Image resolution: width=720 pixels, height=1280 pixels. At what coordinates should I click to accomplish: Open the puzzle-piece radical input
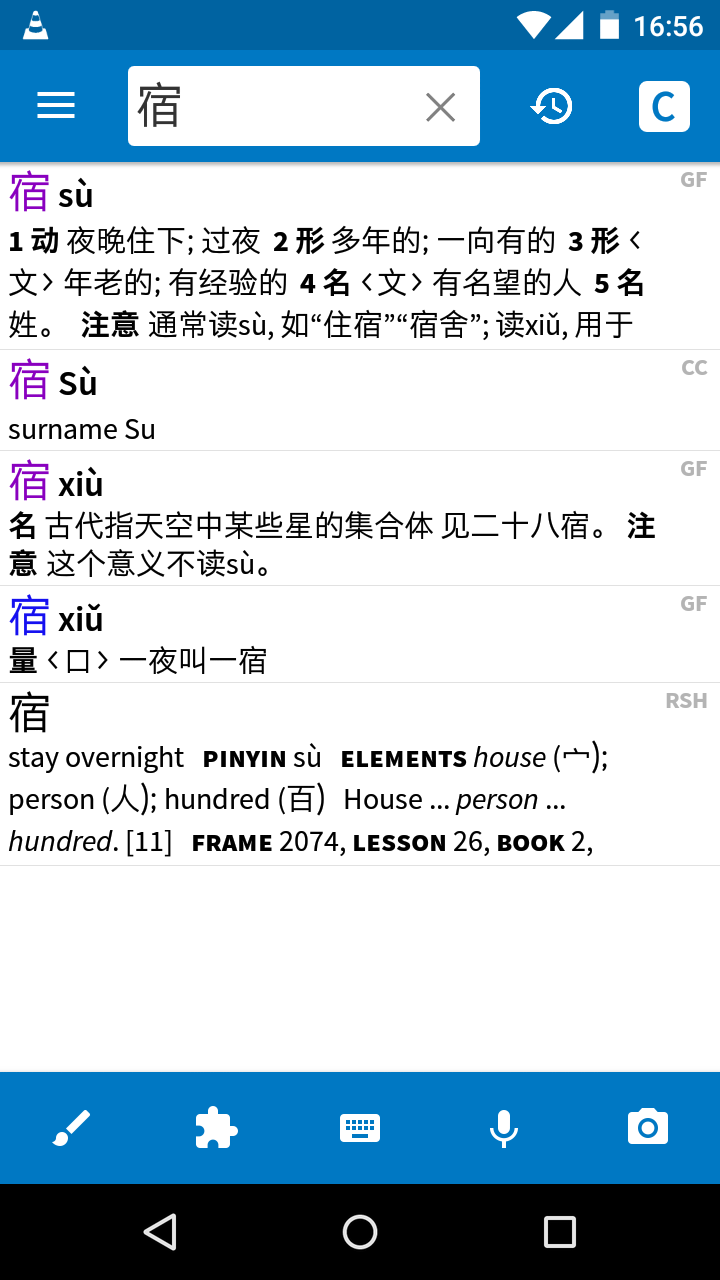click(x=216, y=1128)
